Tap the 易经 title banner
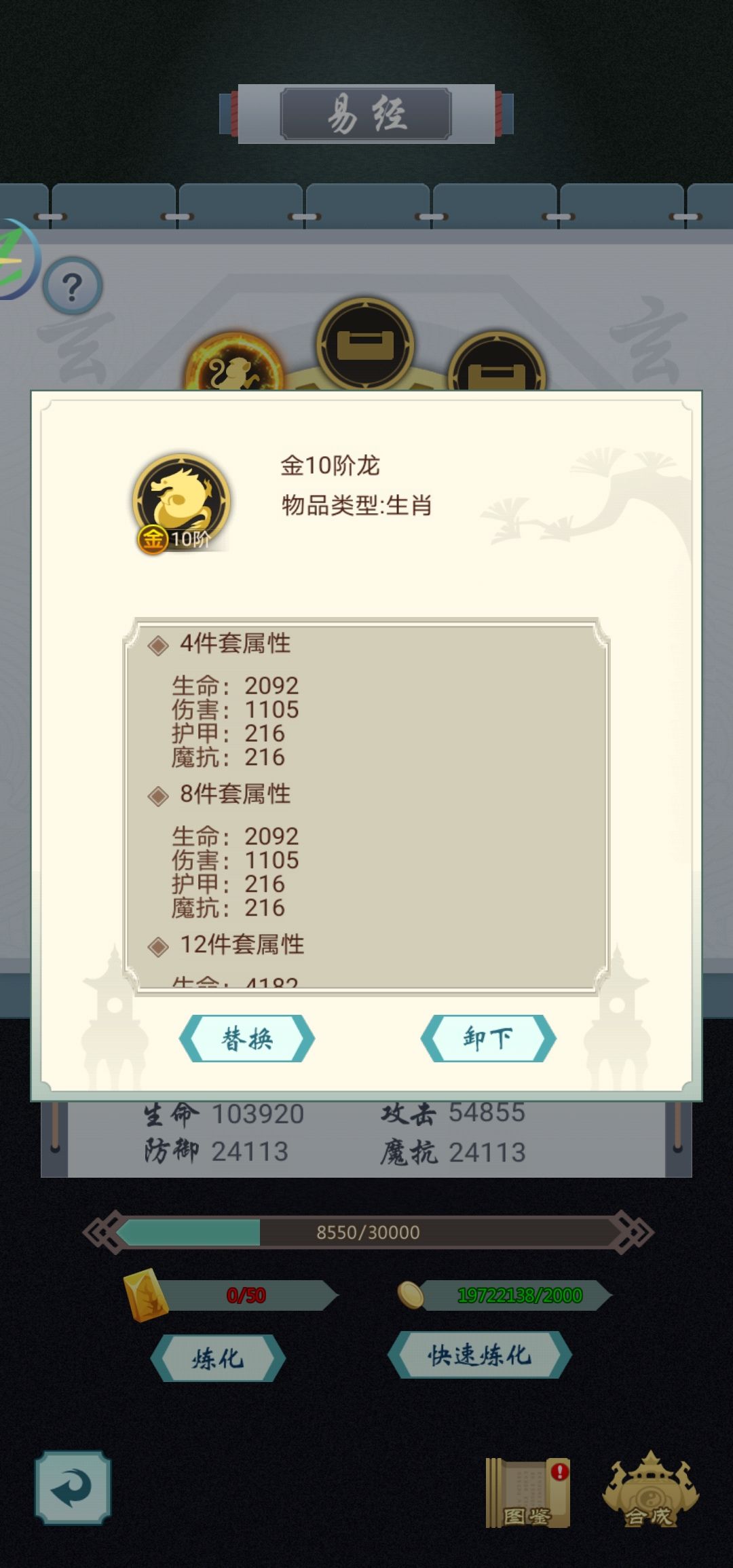 [x=366, y=112]
